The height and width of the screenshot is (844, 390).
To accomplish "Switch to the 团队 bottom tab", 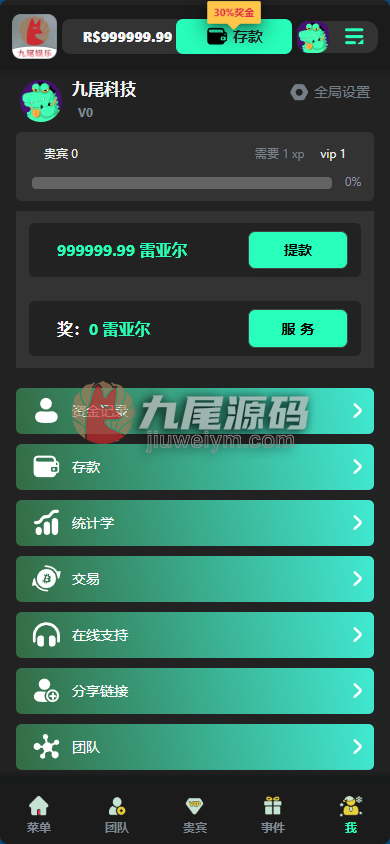I will pos(117,814).
